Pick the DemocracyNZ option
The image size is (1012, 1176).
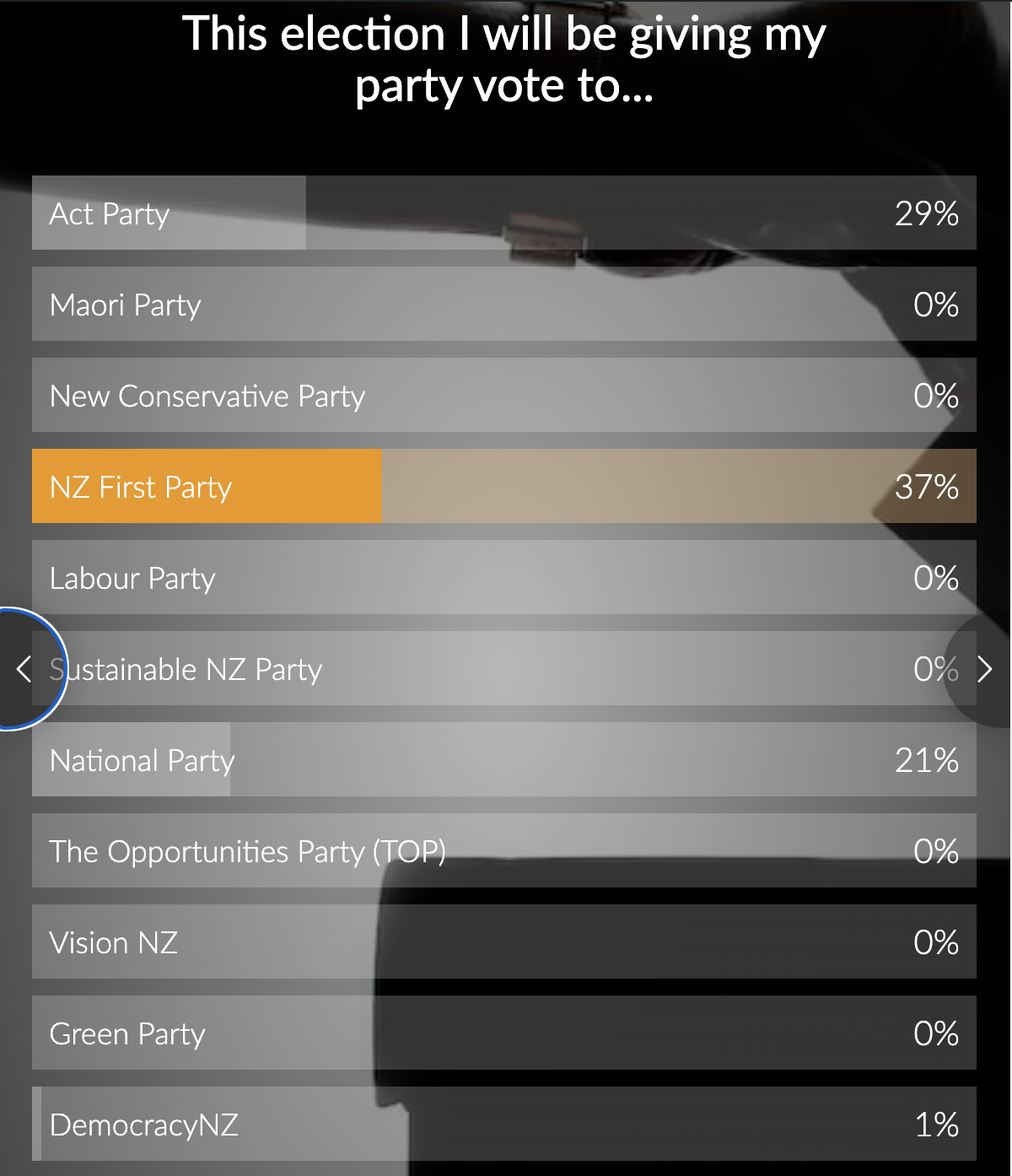tap(504, 1124)
